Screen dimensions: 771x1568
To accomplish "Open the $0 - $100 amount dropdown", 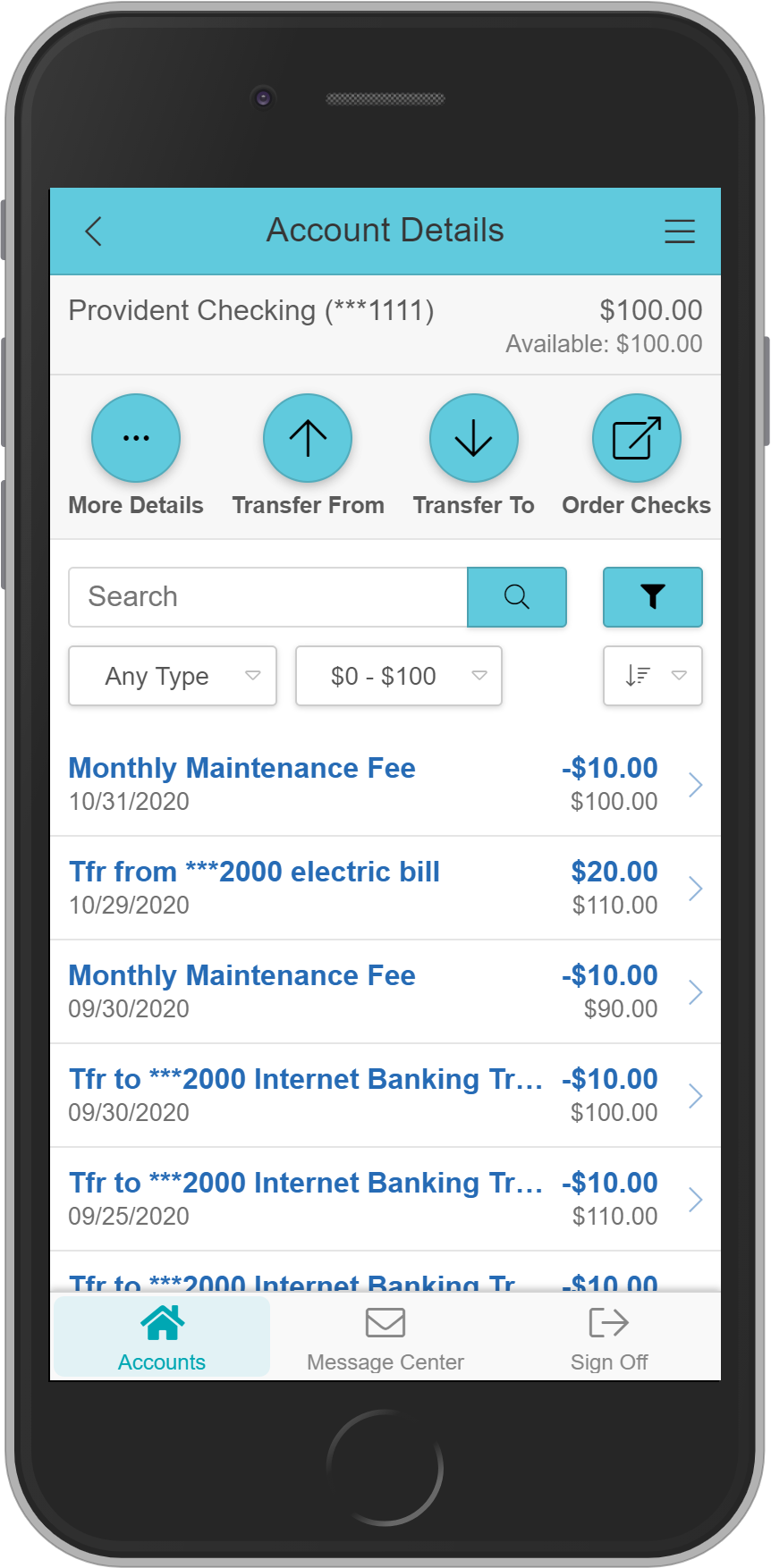I will tap(398, 676).
